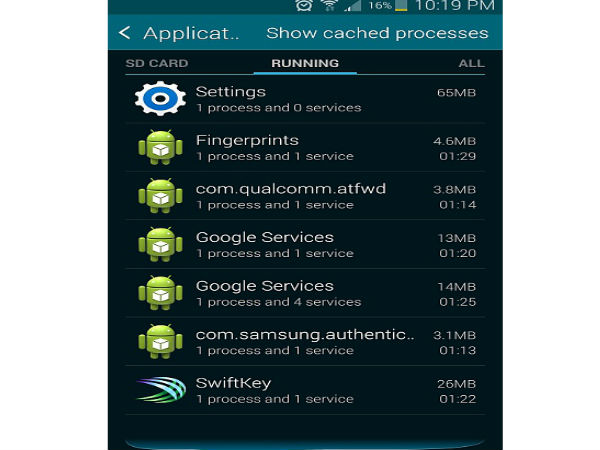Open the Settings running process

click(x=305, y=99)
